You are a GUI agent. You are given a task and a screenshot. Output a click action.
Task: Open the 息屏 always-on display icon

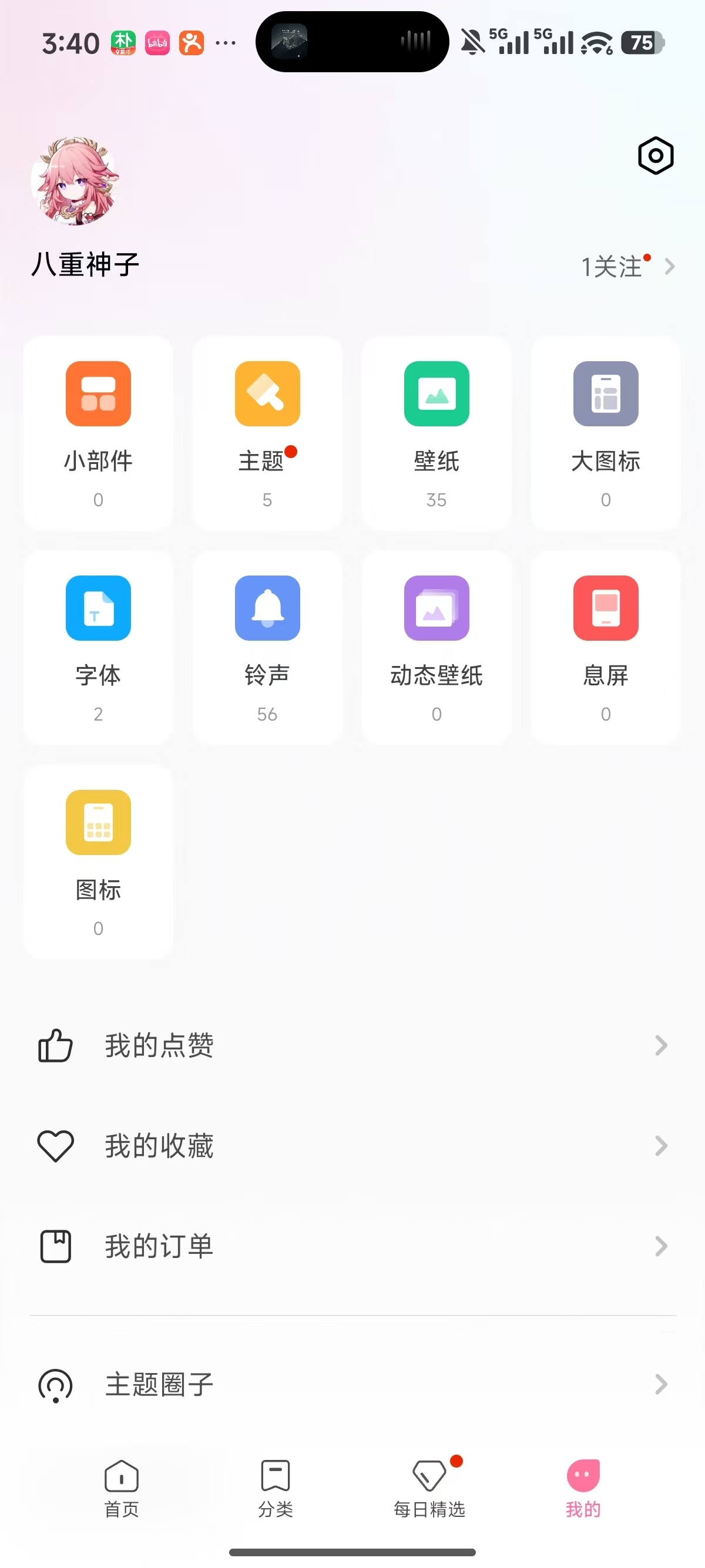pyautogui.click(x=605, y=608)
